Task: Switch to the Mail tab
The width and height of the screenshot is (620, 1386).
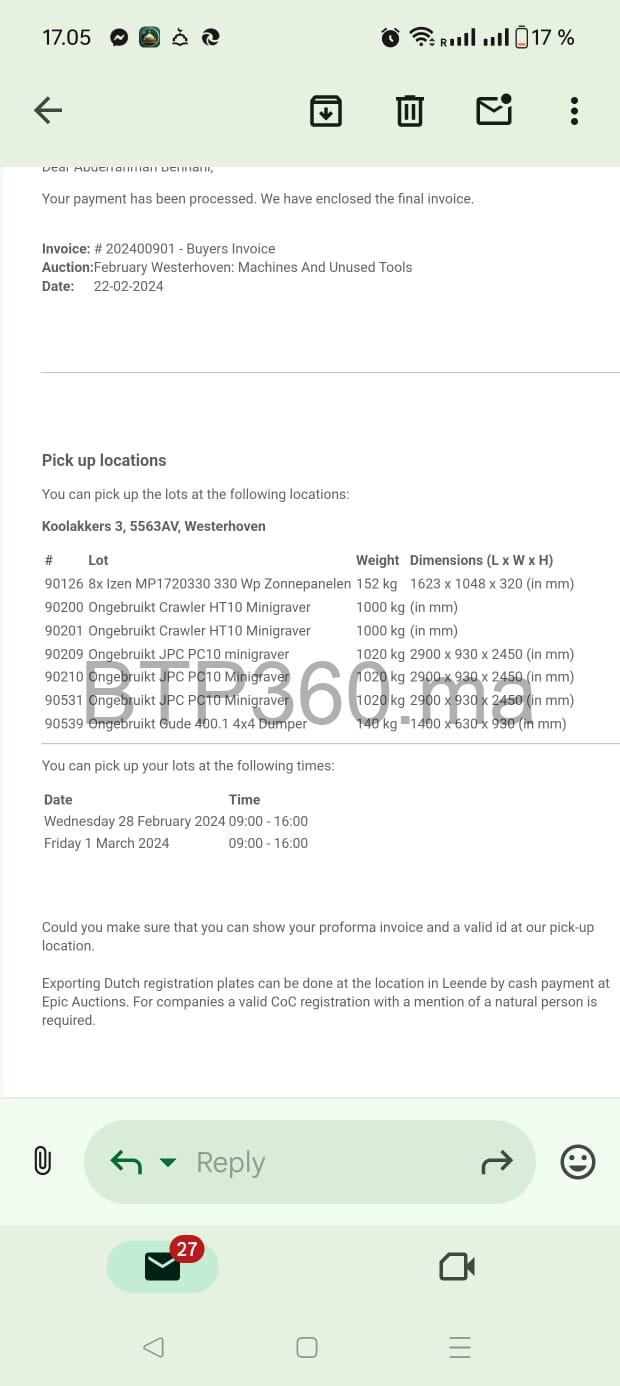Action: (x=162, y=1267)
